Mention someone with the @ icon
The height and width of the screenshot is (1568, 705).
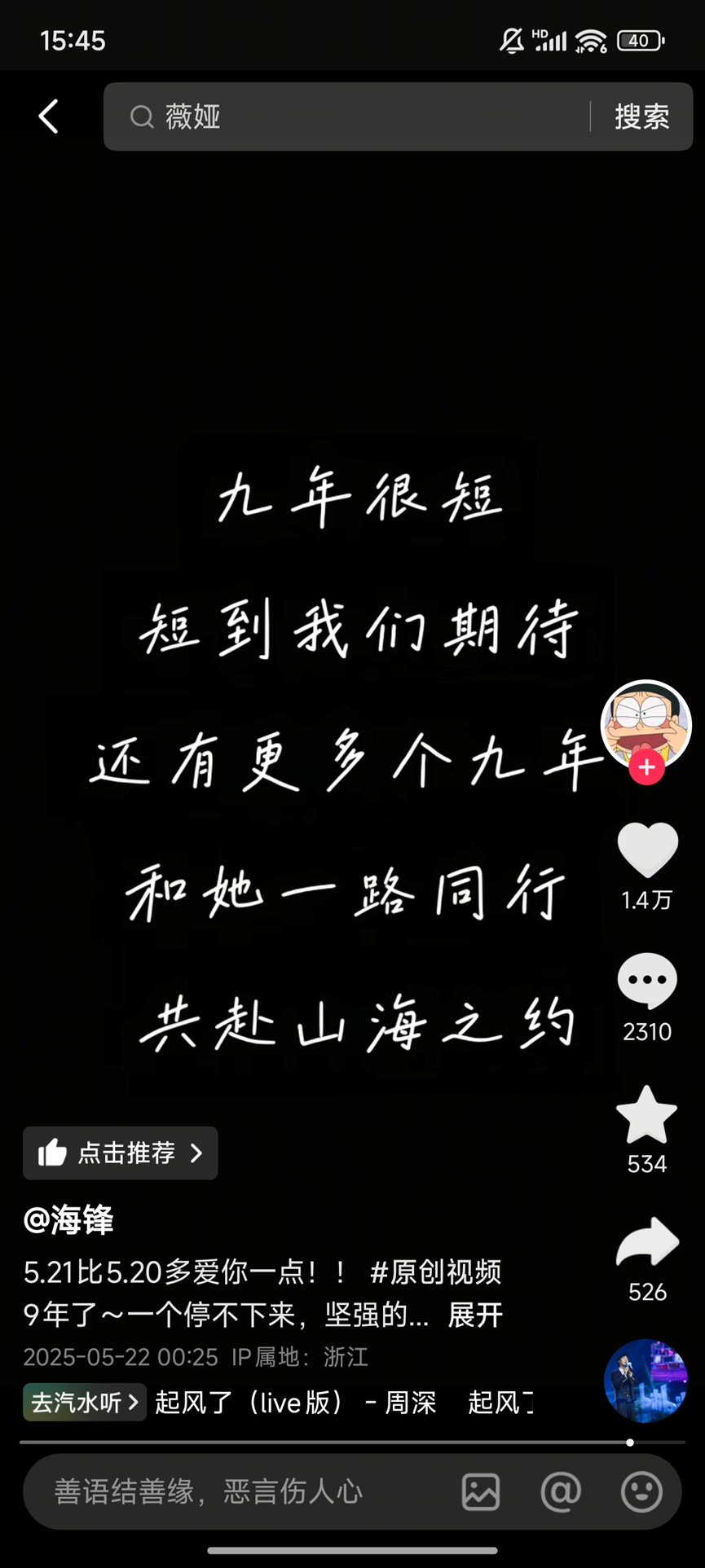(561, 1491)
